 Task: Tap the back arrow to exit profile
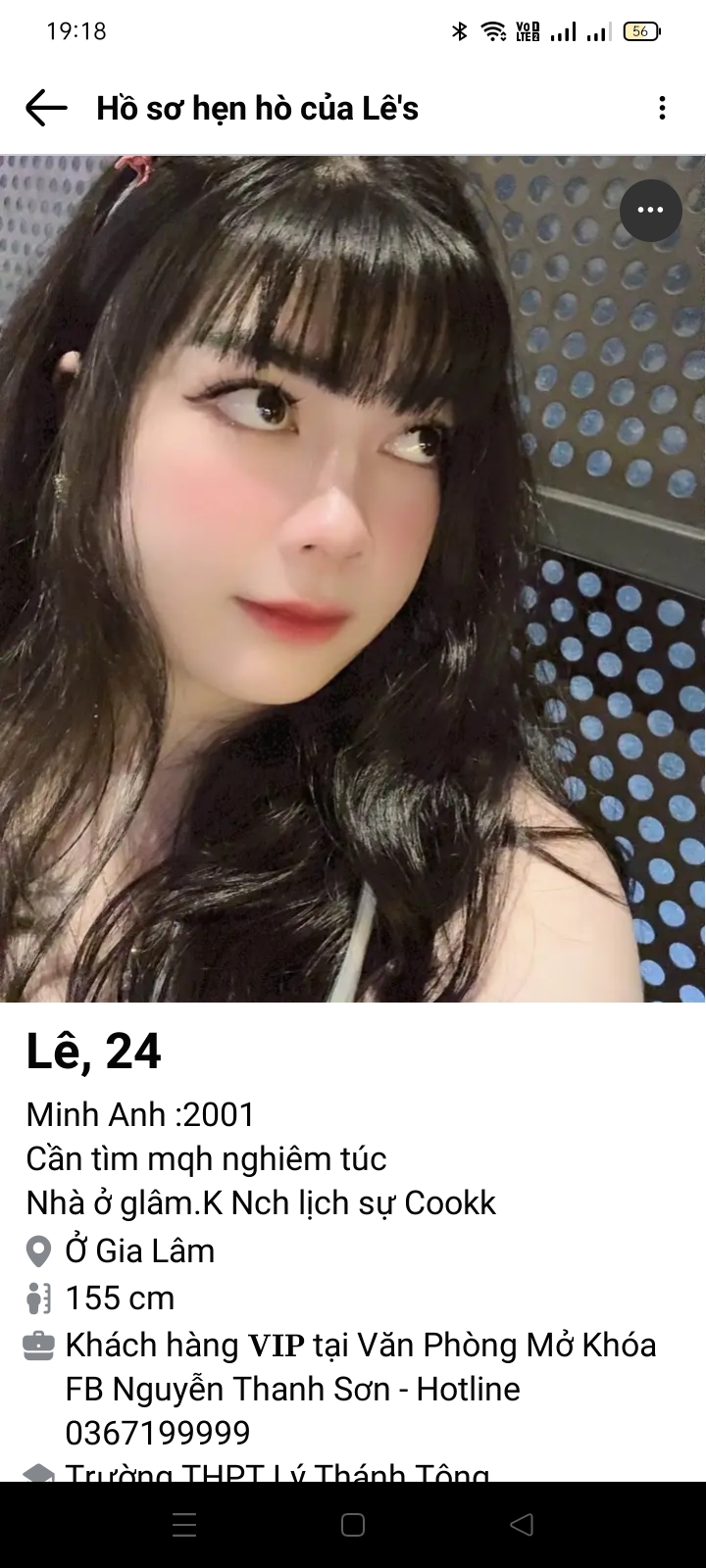(x=44, y=108)
